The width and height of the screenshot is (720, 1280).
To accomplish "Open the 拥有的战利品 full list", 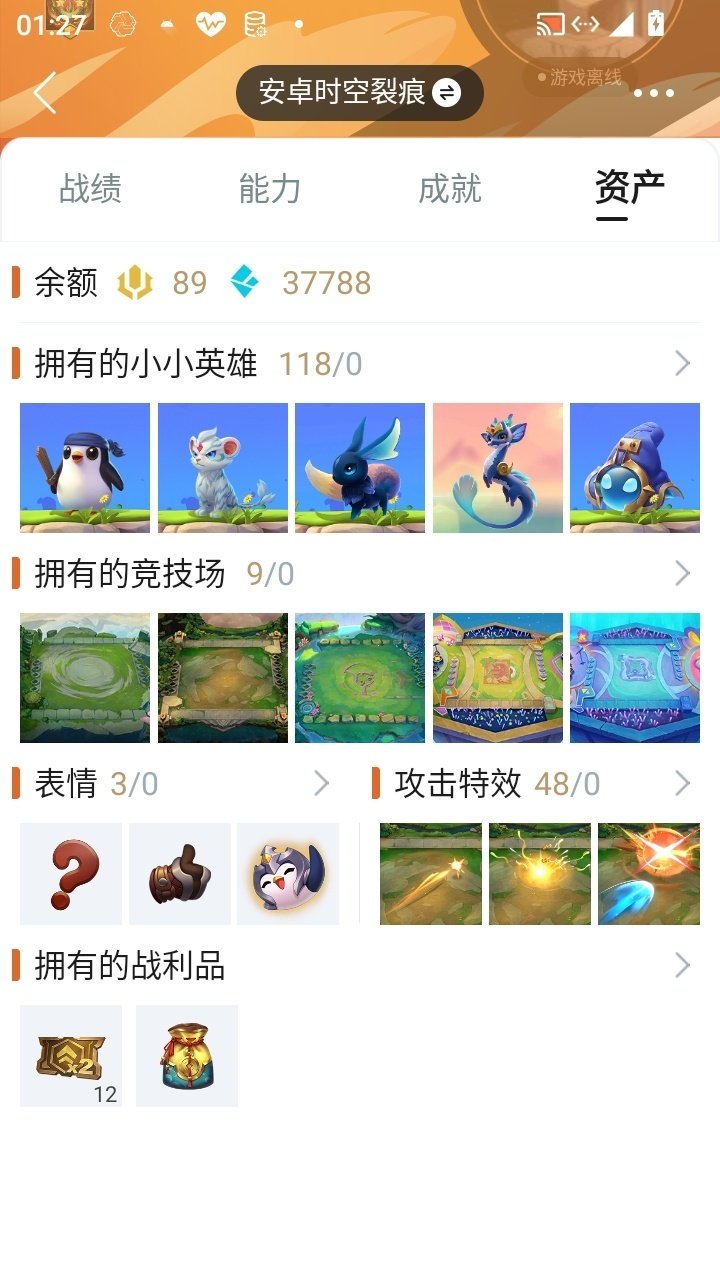I will pyautogui.click(x=684, y=966).
